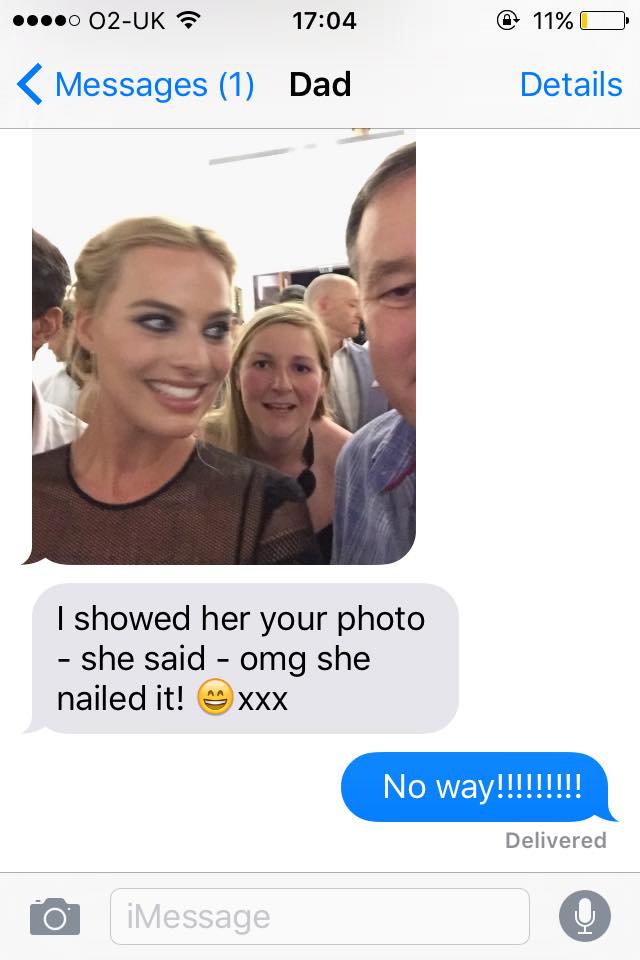Go back to the Messages list
Viewport: 640px width, 960px height.
coord(135,85)
